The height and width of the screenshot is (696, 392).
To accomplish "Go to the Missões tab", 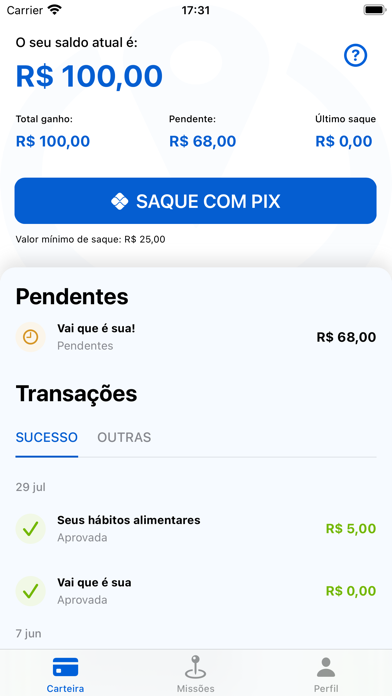I will [196, 674].
